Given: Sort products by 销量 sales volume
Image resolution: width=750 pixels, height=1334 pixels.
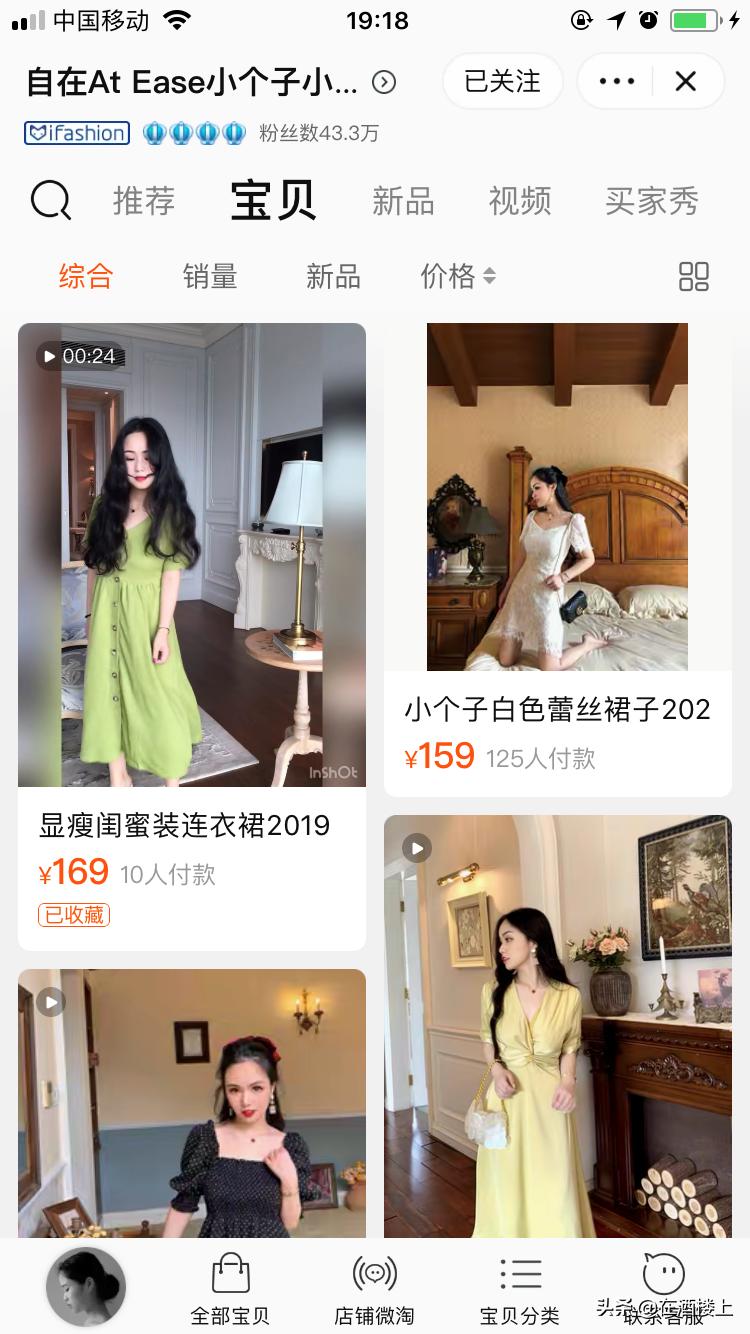Looking at the screenshot, I should (210, 277).
